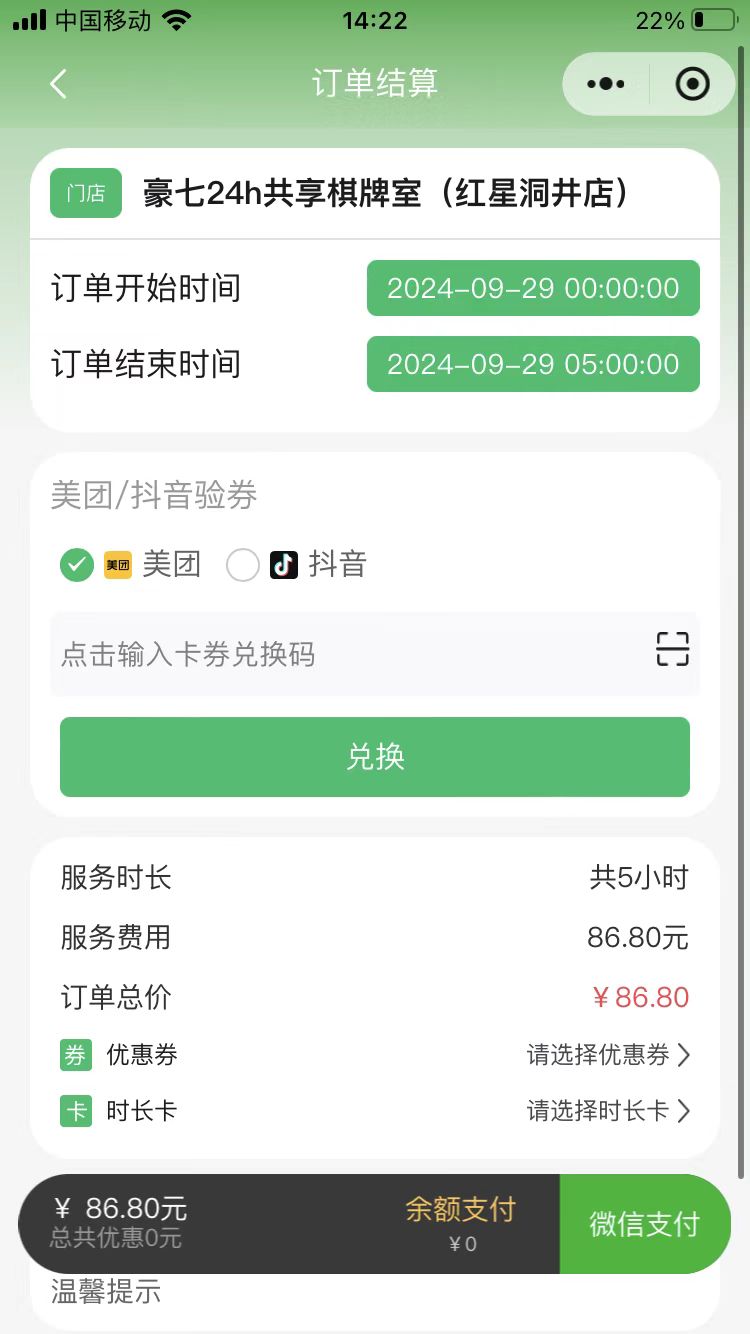Pay with 微信支付

(x=644, y=1224)
